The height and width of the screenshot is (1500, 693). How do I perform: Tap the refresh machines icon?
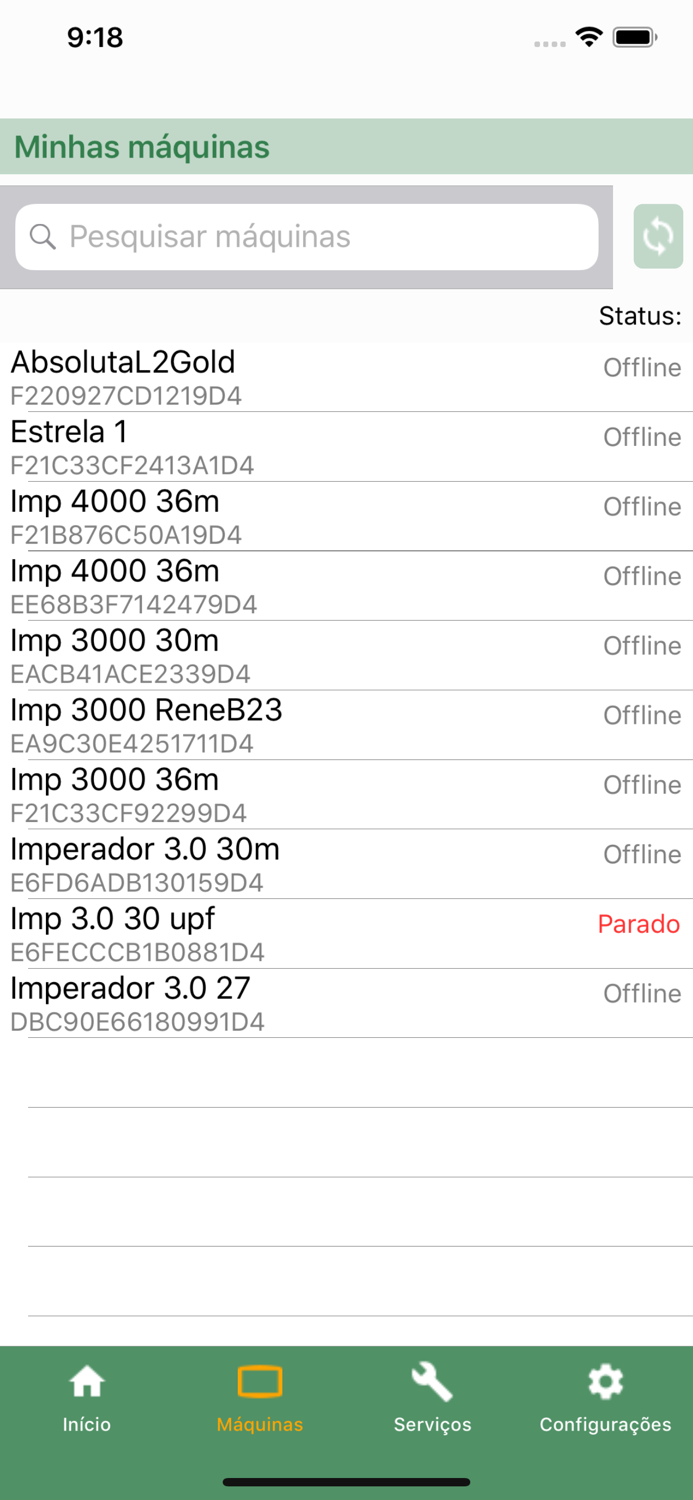[x=658, y=237]
